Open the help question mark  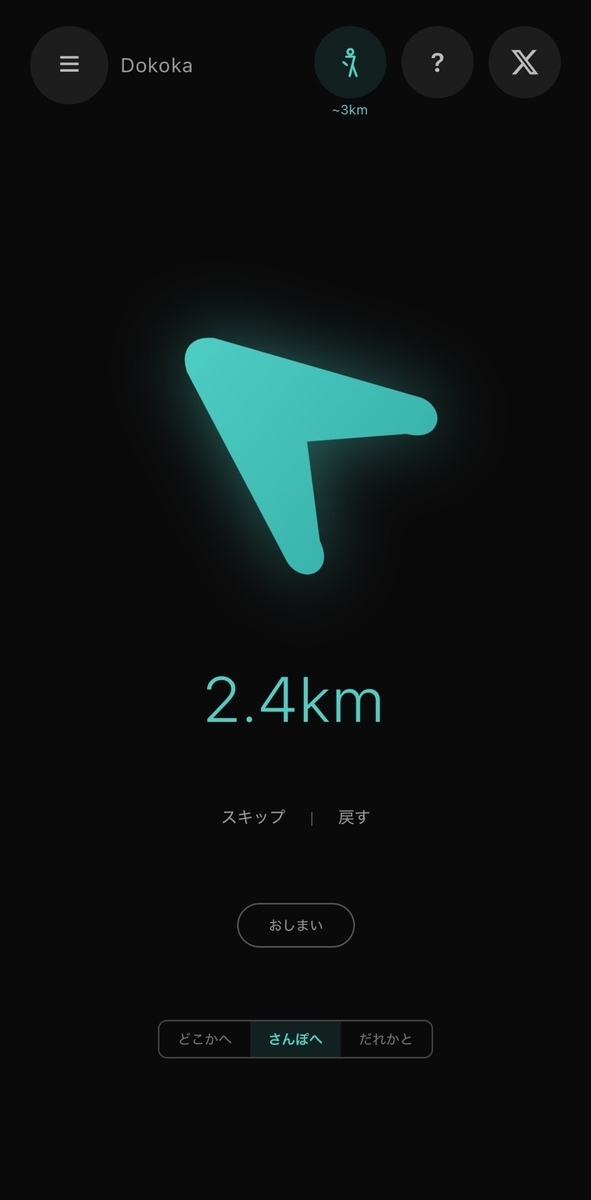point(437,63)
